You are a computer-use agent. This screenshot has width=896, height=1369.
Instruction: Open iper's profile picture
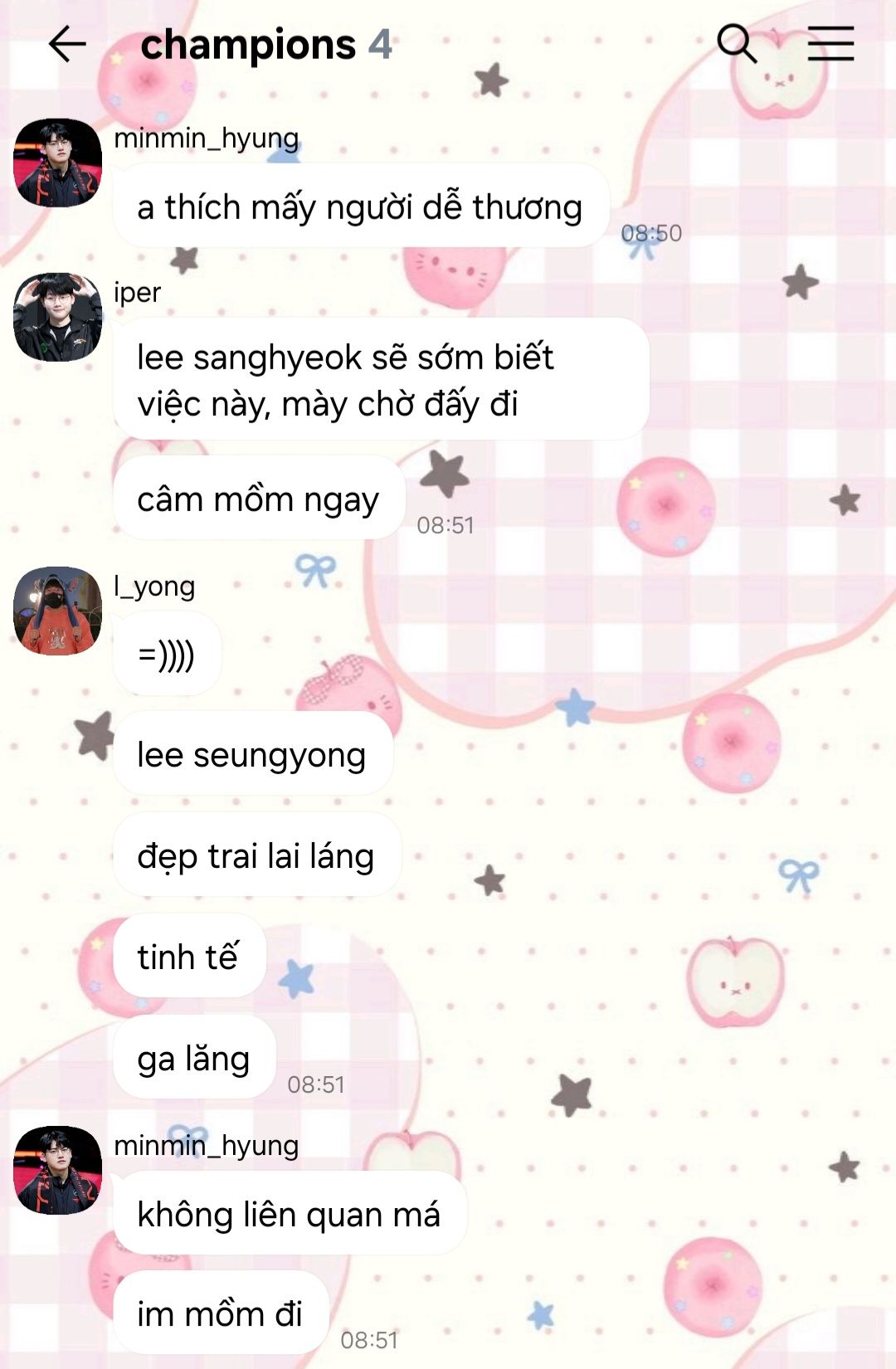coord(57,317)
